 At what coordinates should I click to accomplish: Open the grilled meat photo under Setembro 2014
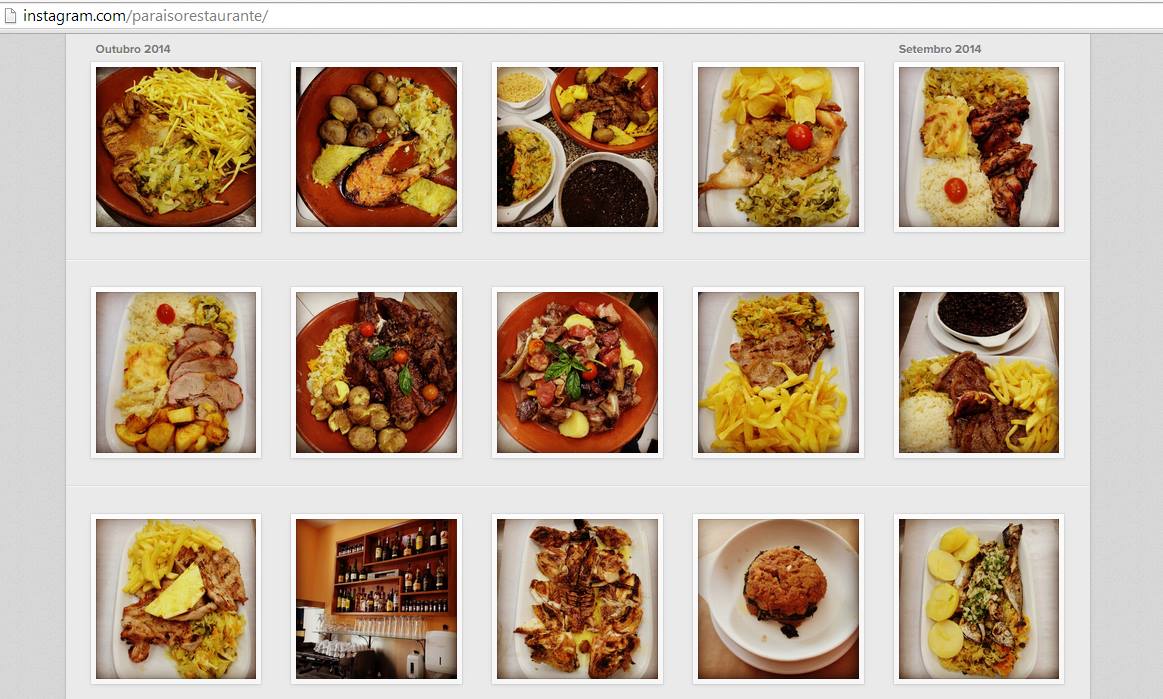point(979,147)
